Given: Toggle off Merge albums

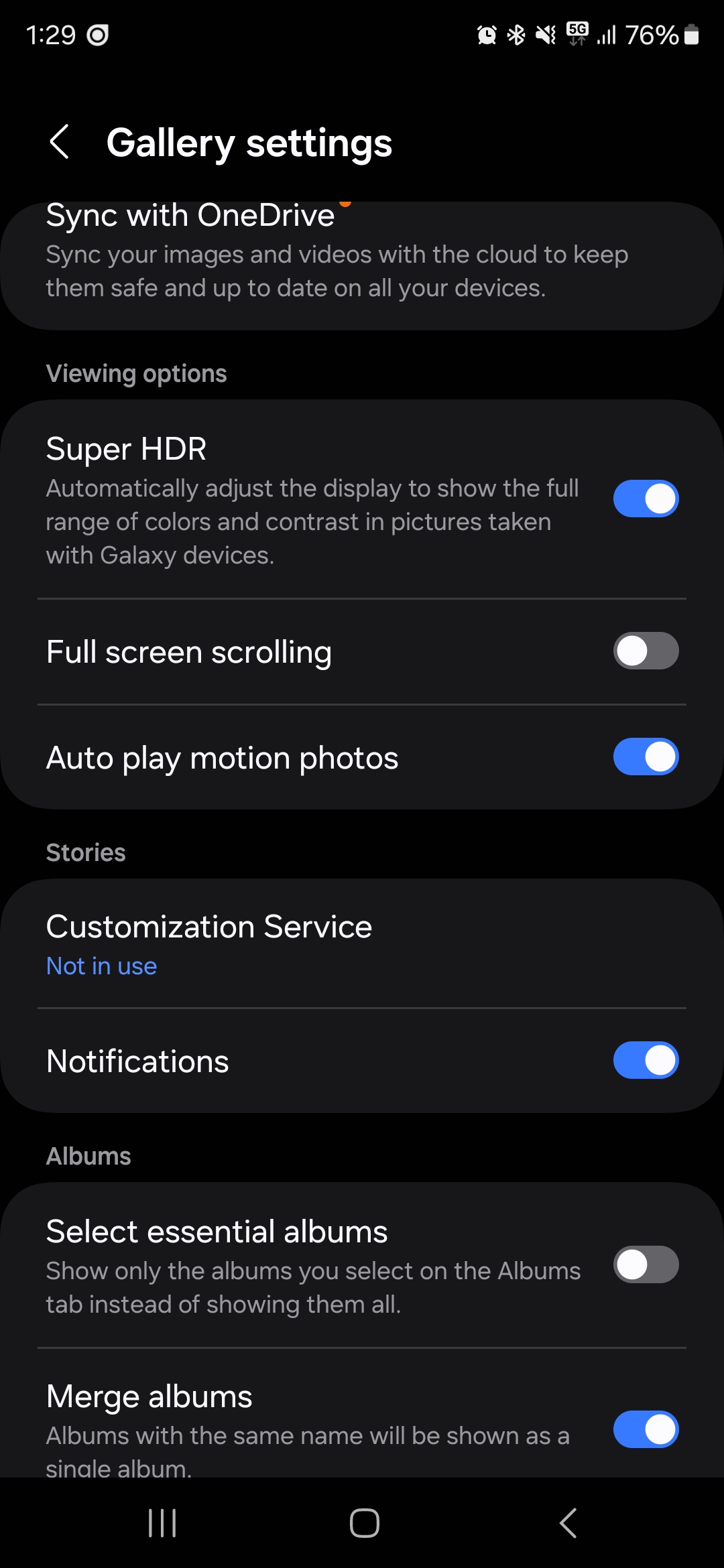Looking at the screenshot, I should [x=645, y=1429].
